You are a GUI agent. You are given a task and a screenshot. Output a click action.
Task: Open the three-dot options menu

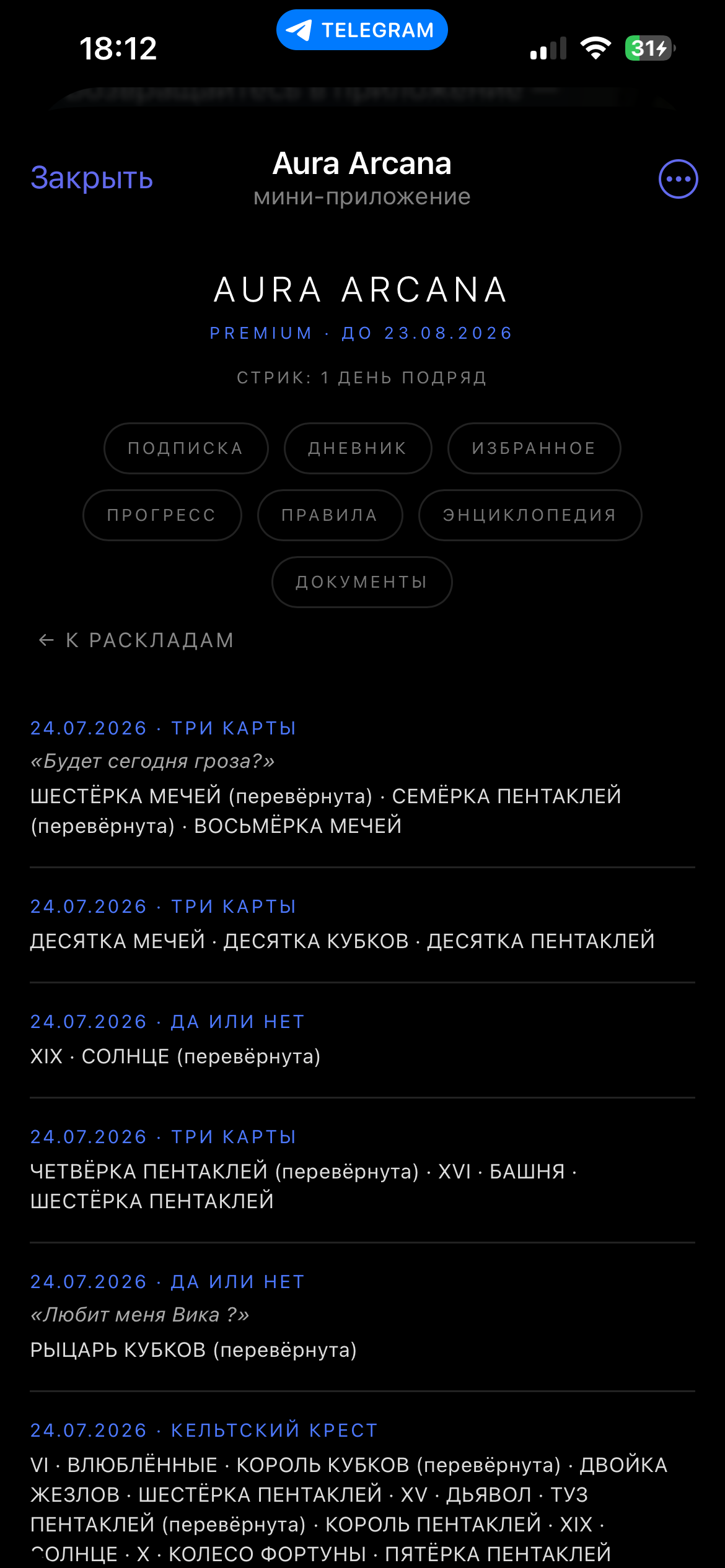tap(678, 179)
